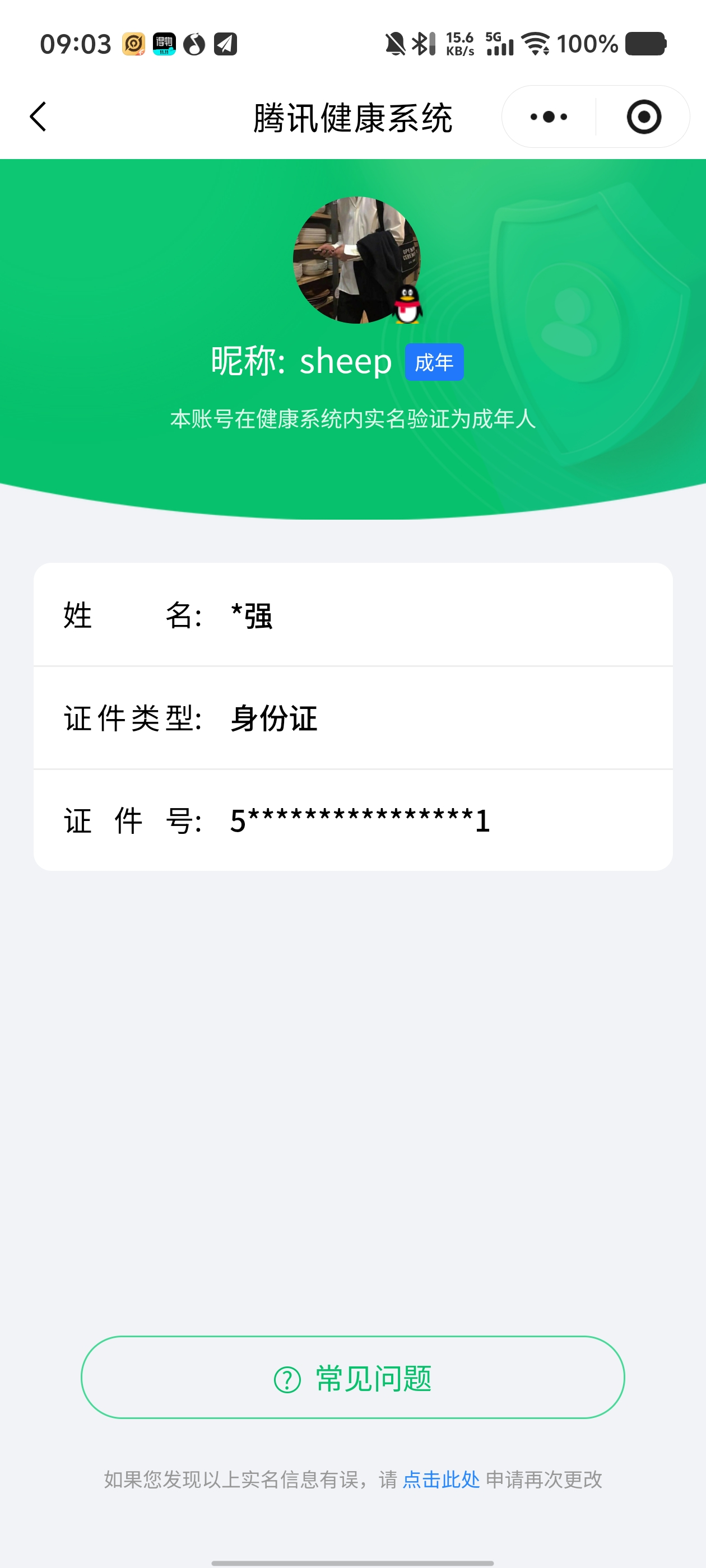Tap the Telegram notification icon
Image resolution: width=706 pixels, height=1568 pixels.
coord(225,43)
